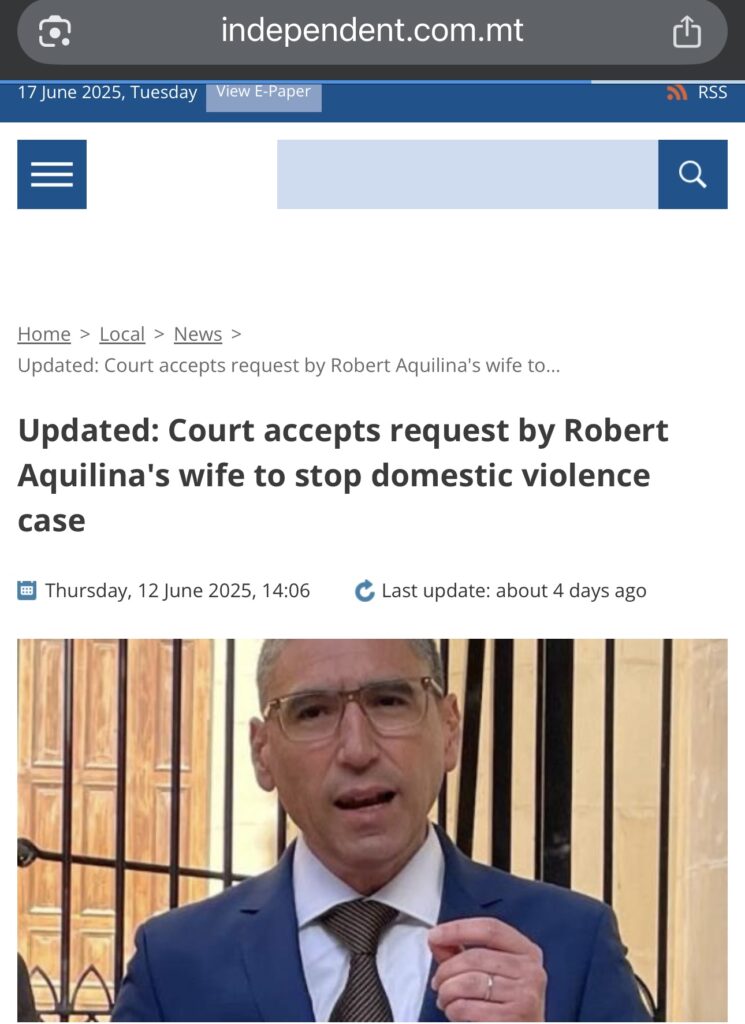Open the News breadcrumb link
The width and height of the screenshot is (745, 1024).
(198, 334)
